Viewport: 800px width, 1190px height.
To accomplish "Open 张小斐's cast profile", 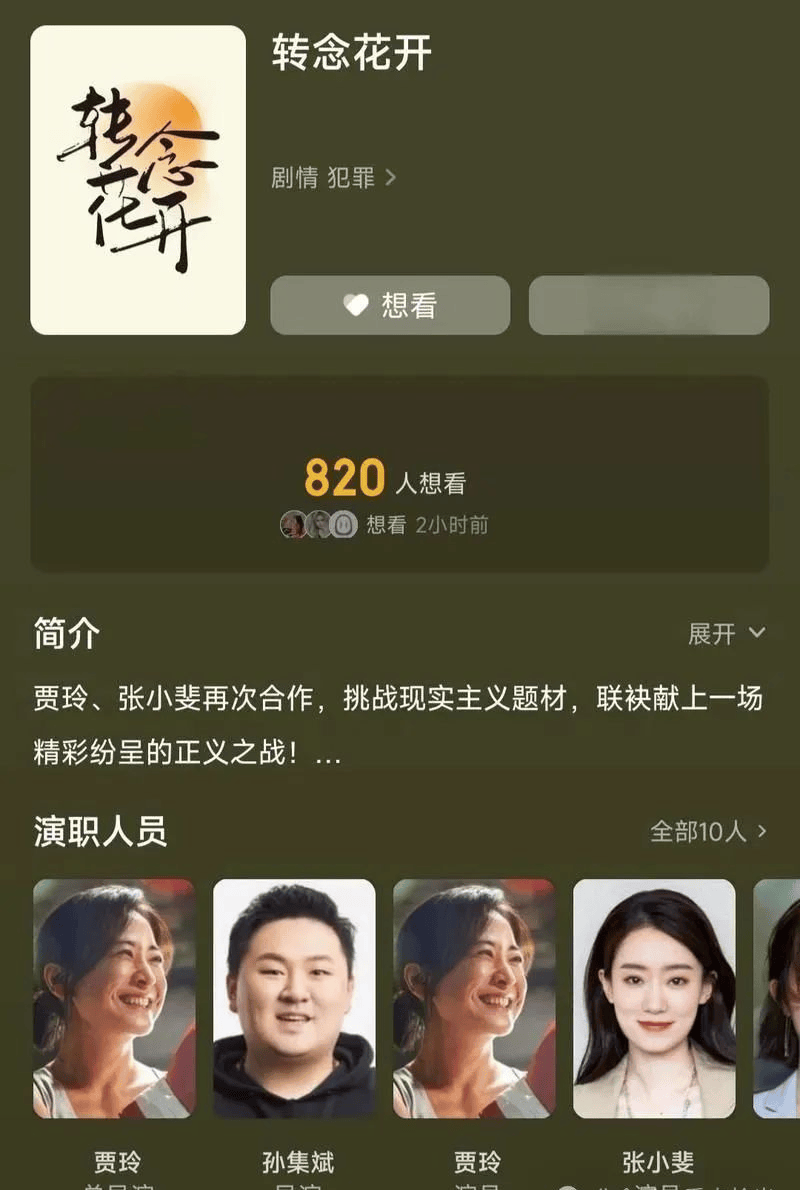I will [x=654, y=998].
